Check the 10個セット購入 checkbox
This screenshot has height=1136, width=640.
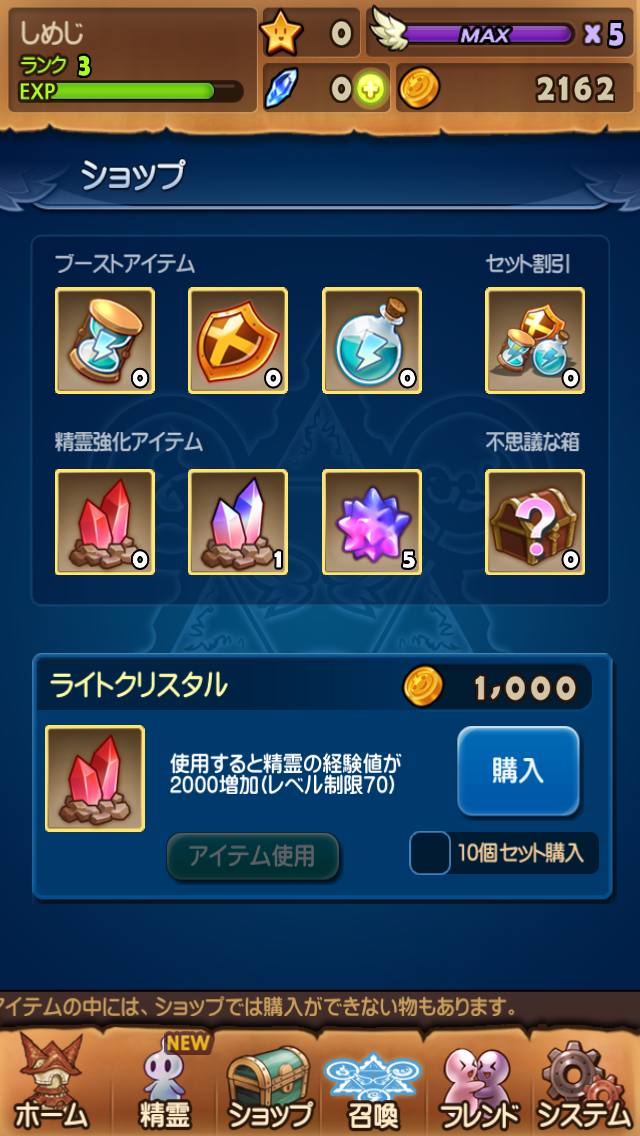pos(431,853)
